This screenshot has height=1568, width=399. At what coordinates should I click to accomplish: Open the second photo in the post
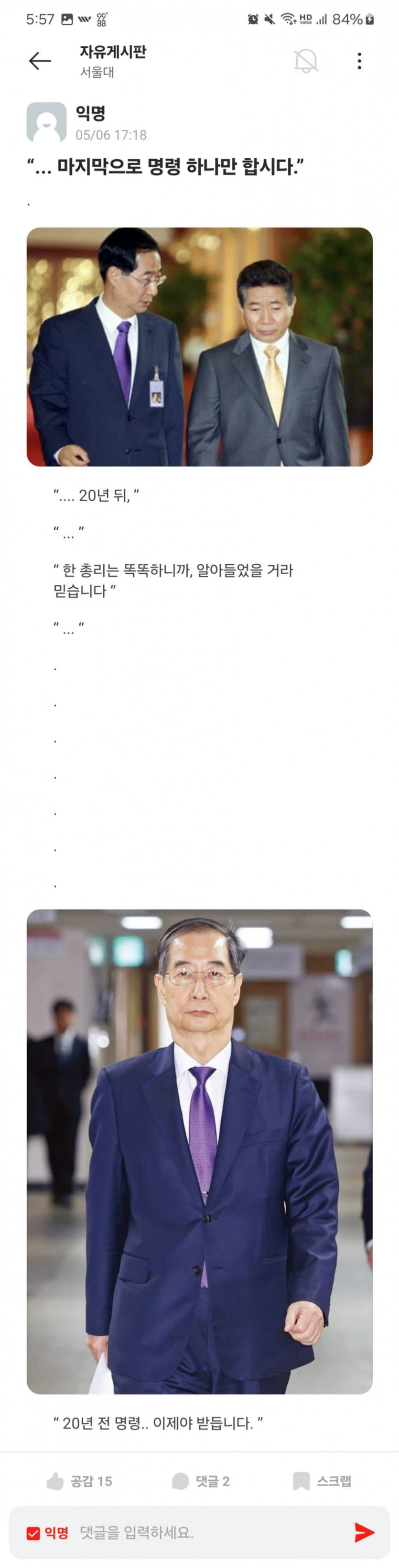pyautogui.click(x=199, y=1152)
